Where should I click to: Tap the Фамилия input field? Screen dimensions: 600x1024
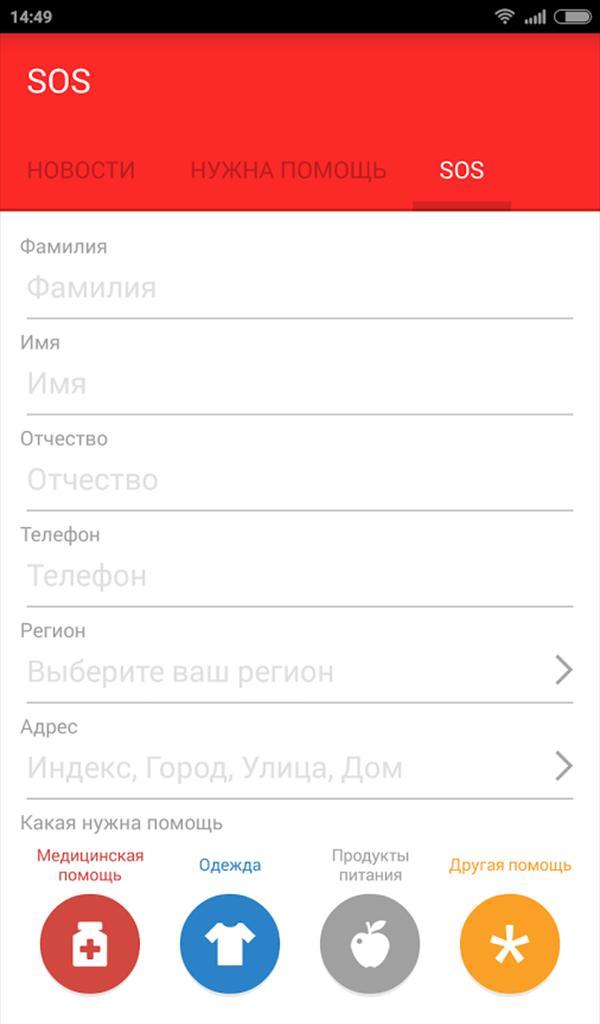coord(296,288)
